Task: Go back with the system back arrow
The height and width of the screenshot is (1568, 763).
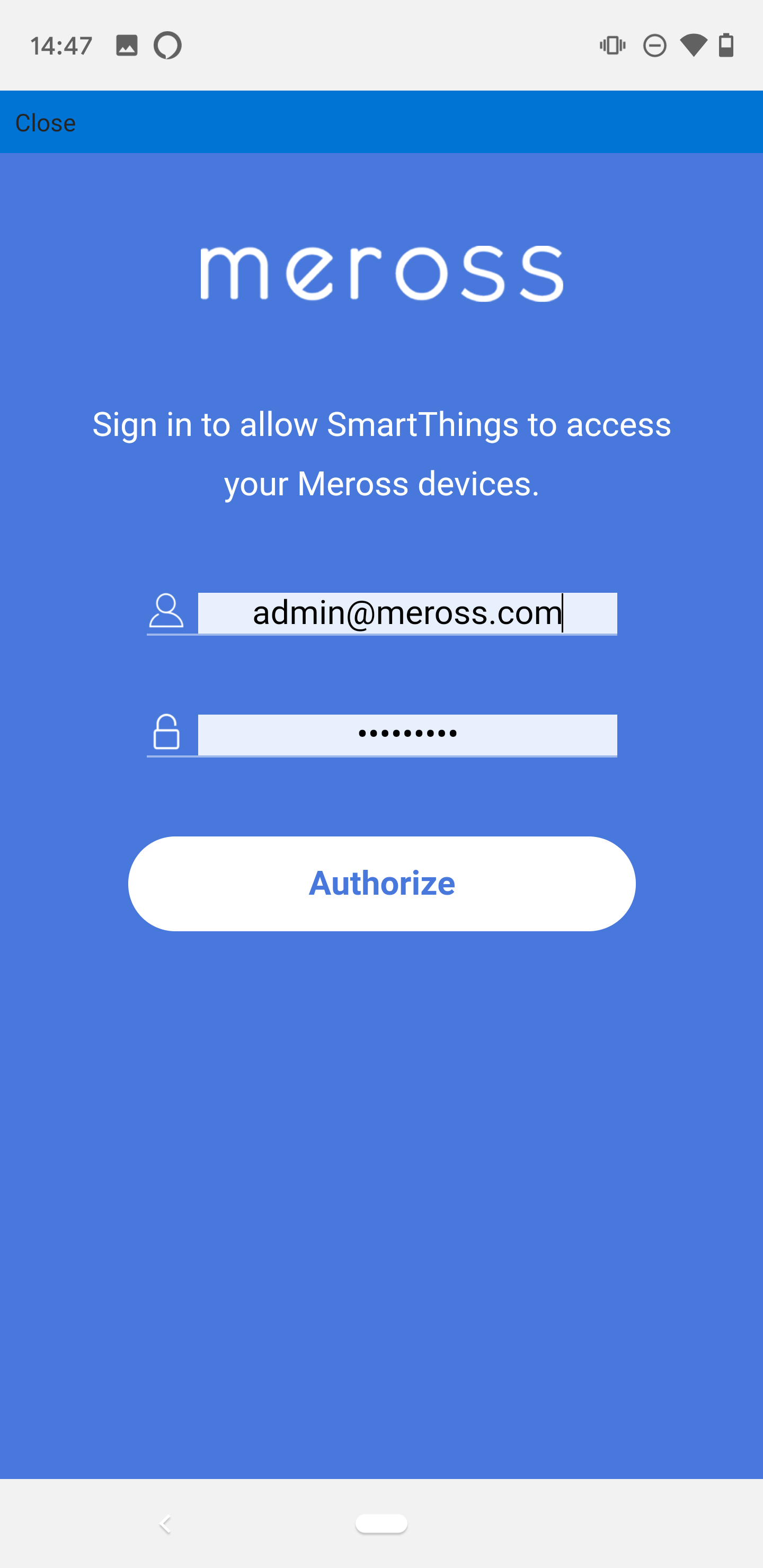Action: pos(165,1524)
